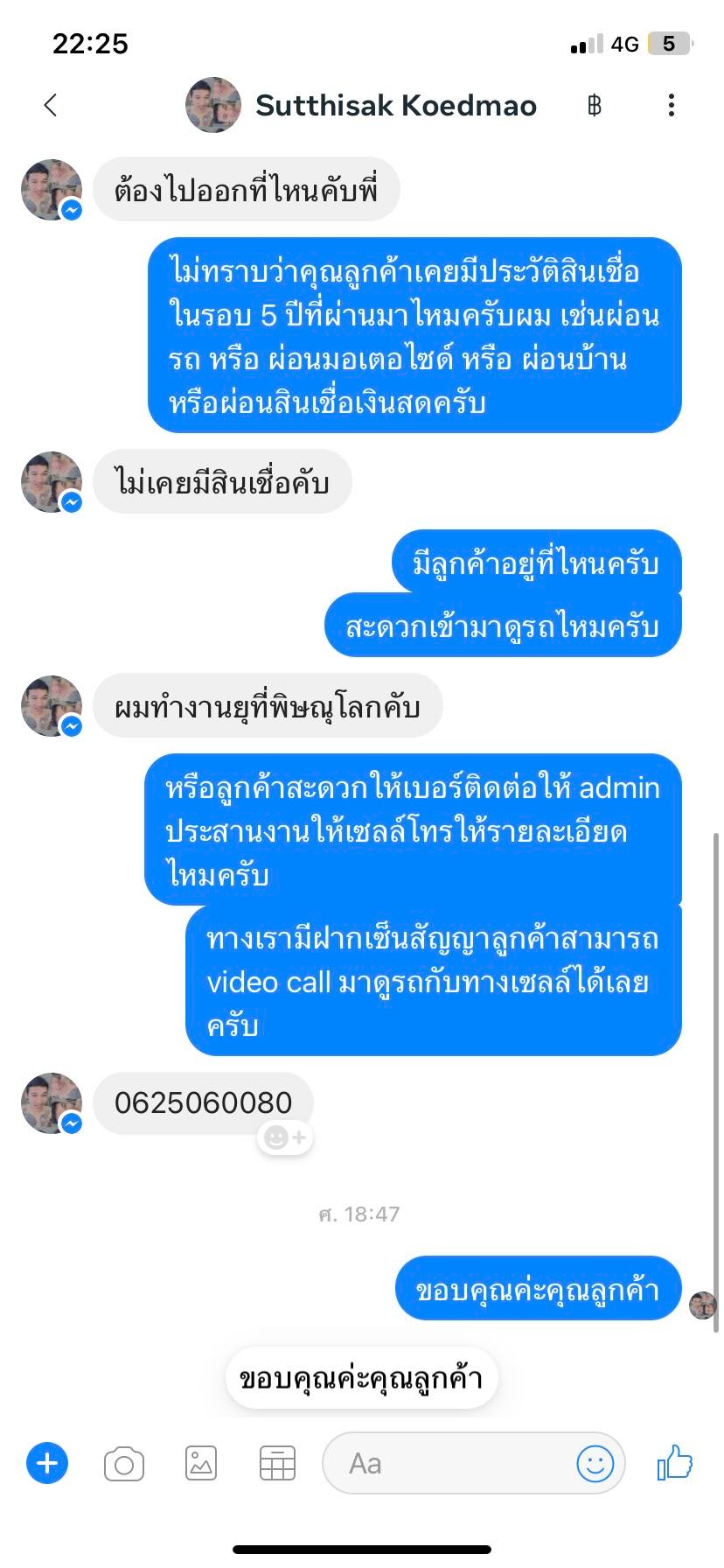Pick a photo from the gallery icon
724x1568 pixels.
(201, 1464)
